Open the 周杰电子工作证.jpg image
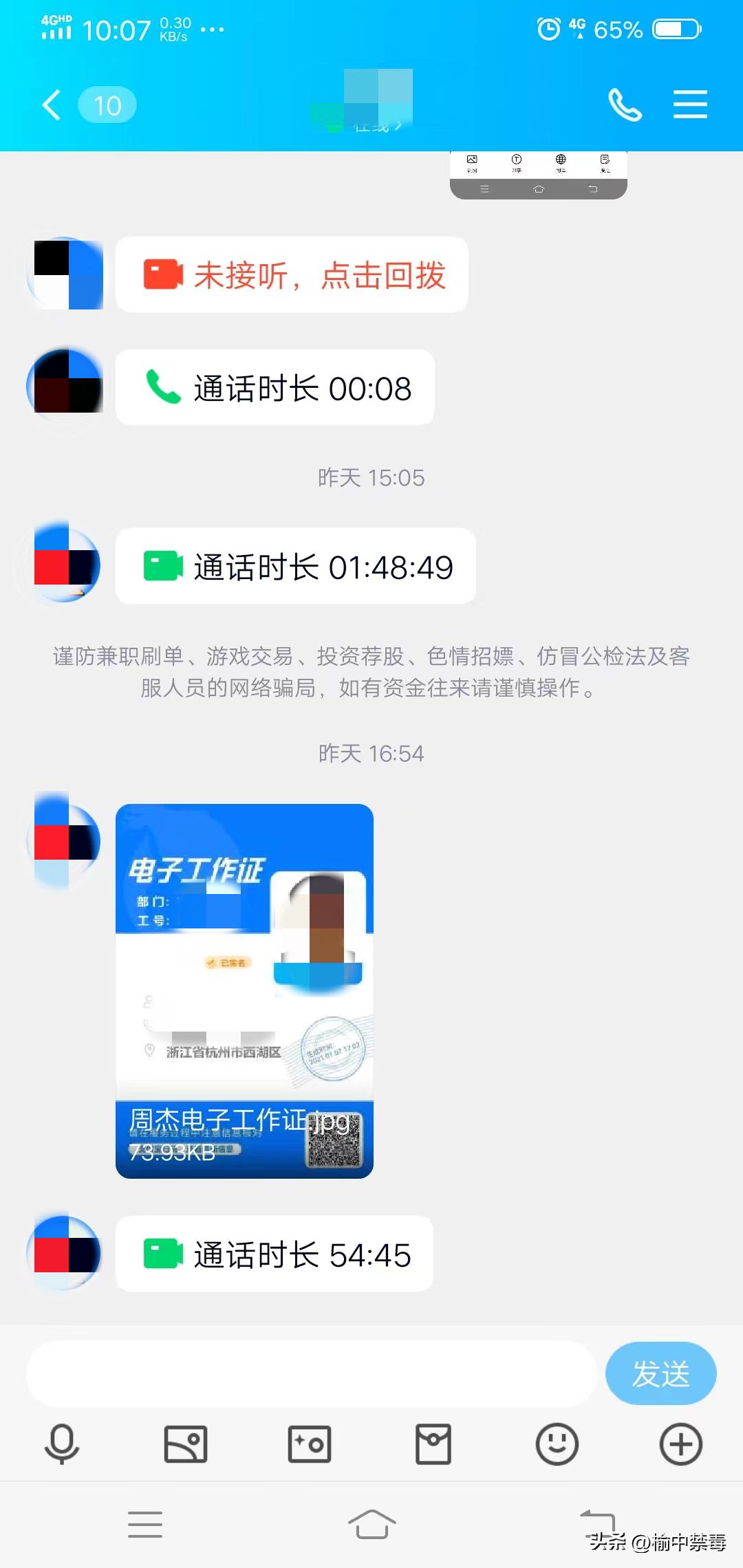Screen dimensions: 743x1568 point(245,983)
